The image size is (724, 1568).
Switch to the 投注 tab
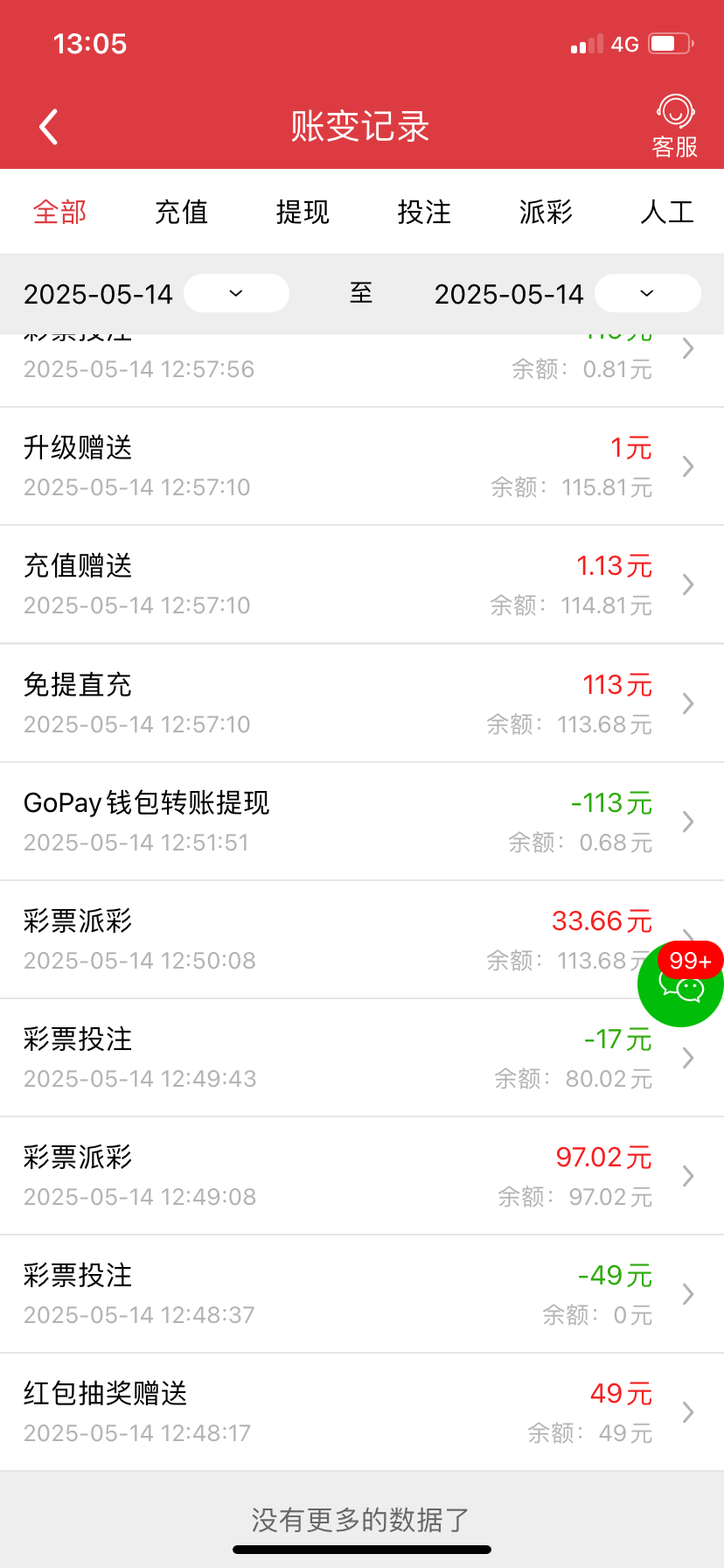[x=424, y=212]
